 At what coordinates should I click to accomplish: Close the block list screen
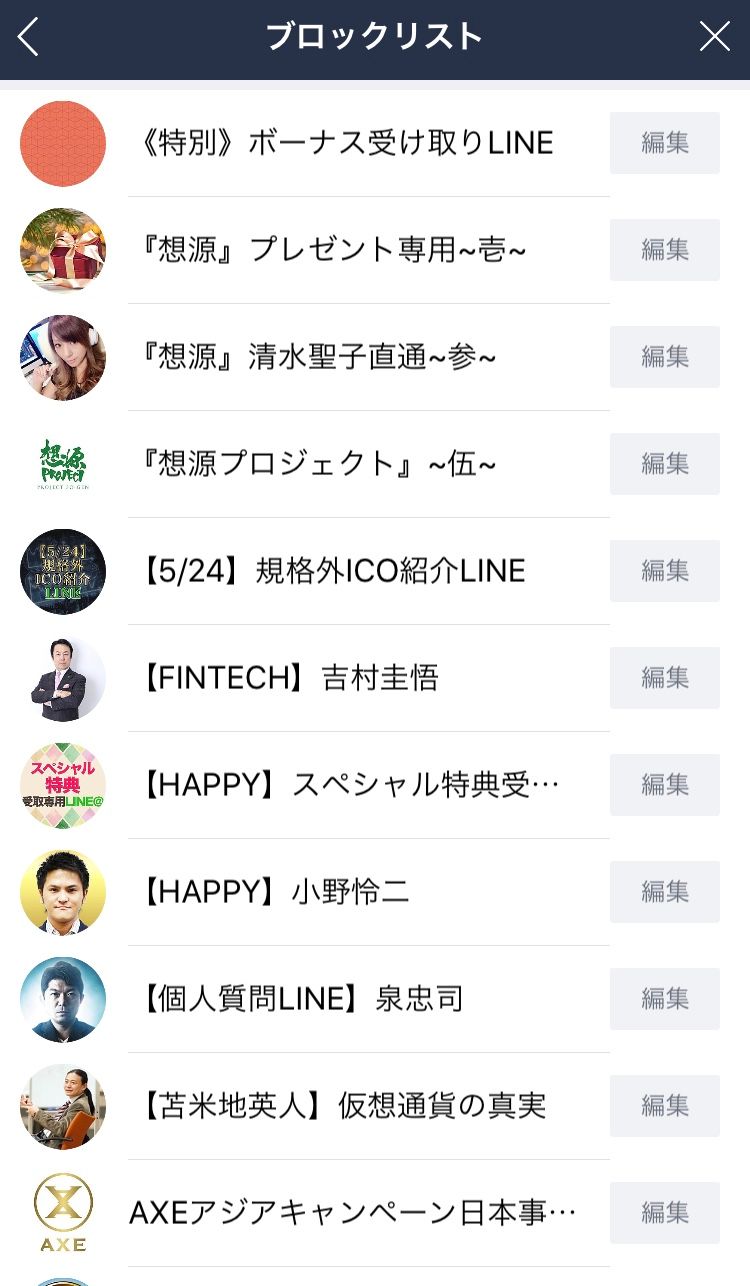click(714, 38)
